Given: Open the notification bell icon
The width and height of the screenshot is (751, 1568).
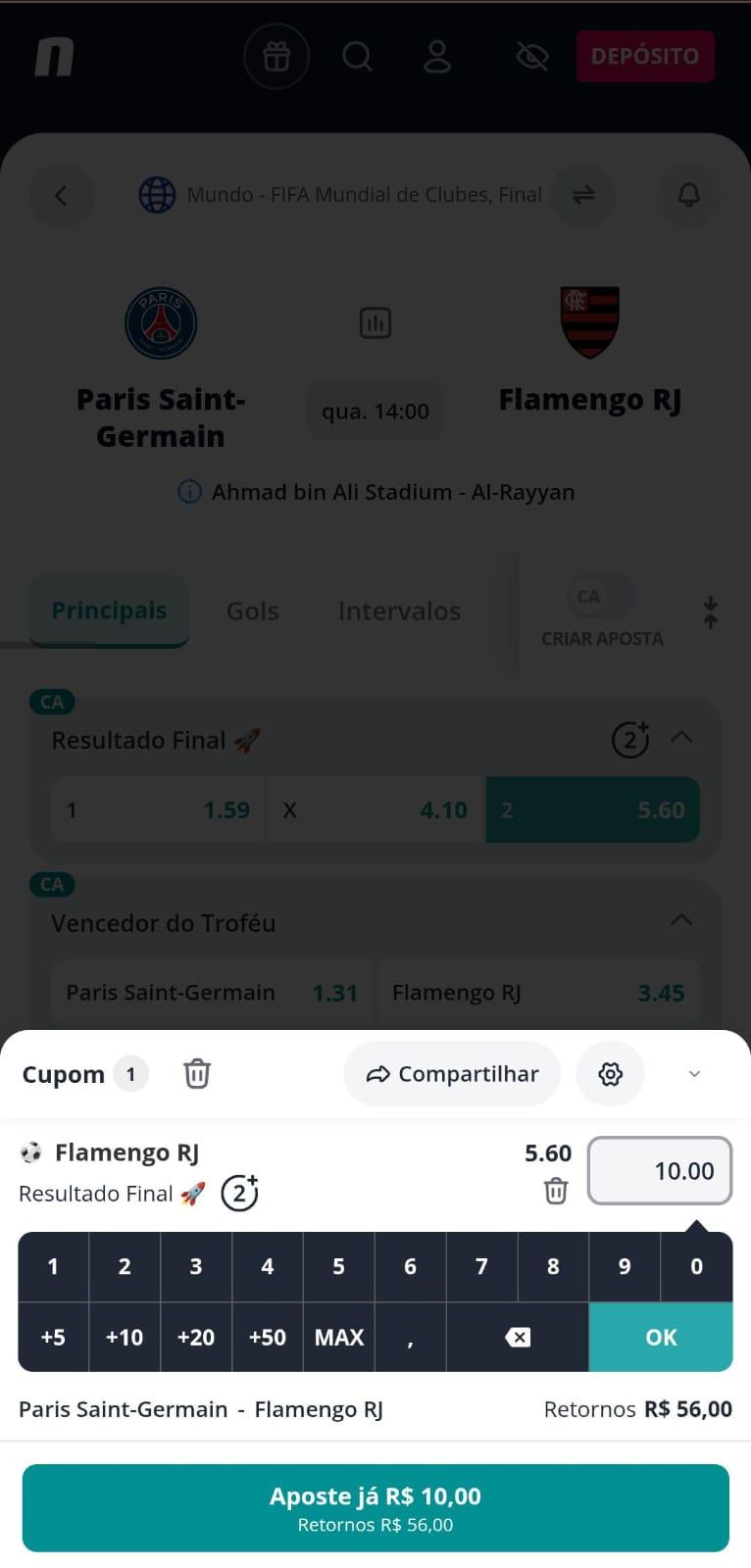Looking at the screenshot, I should tap(688, 195).
